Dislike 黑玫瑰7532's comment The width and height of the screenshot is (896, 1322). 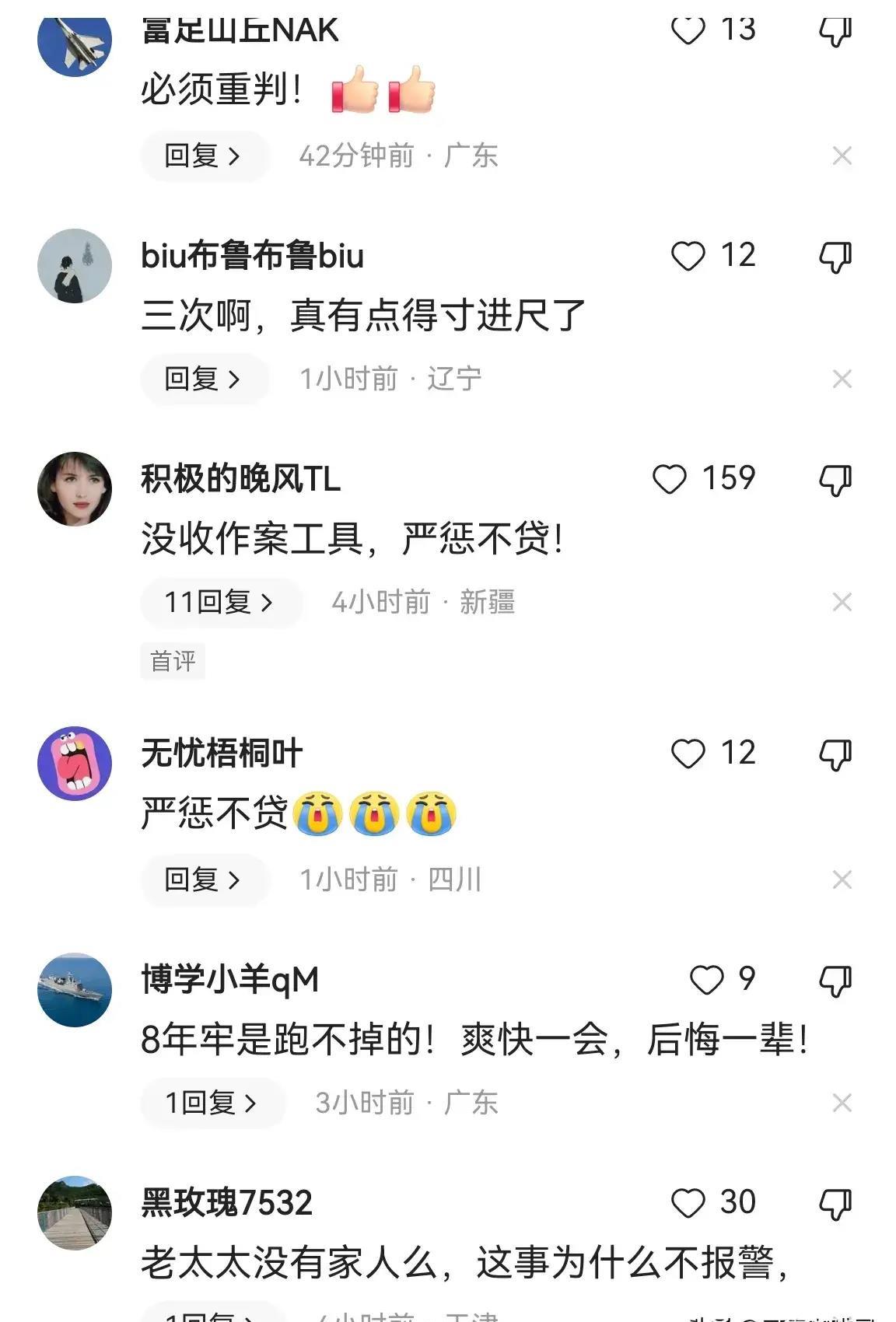pyautogui.click(x=835, y=1202)
